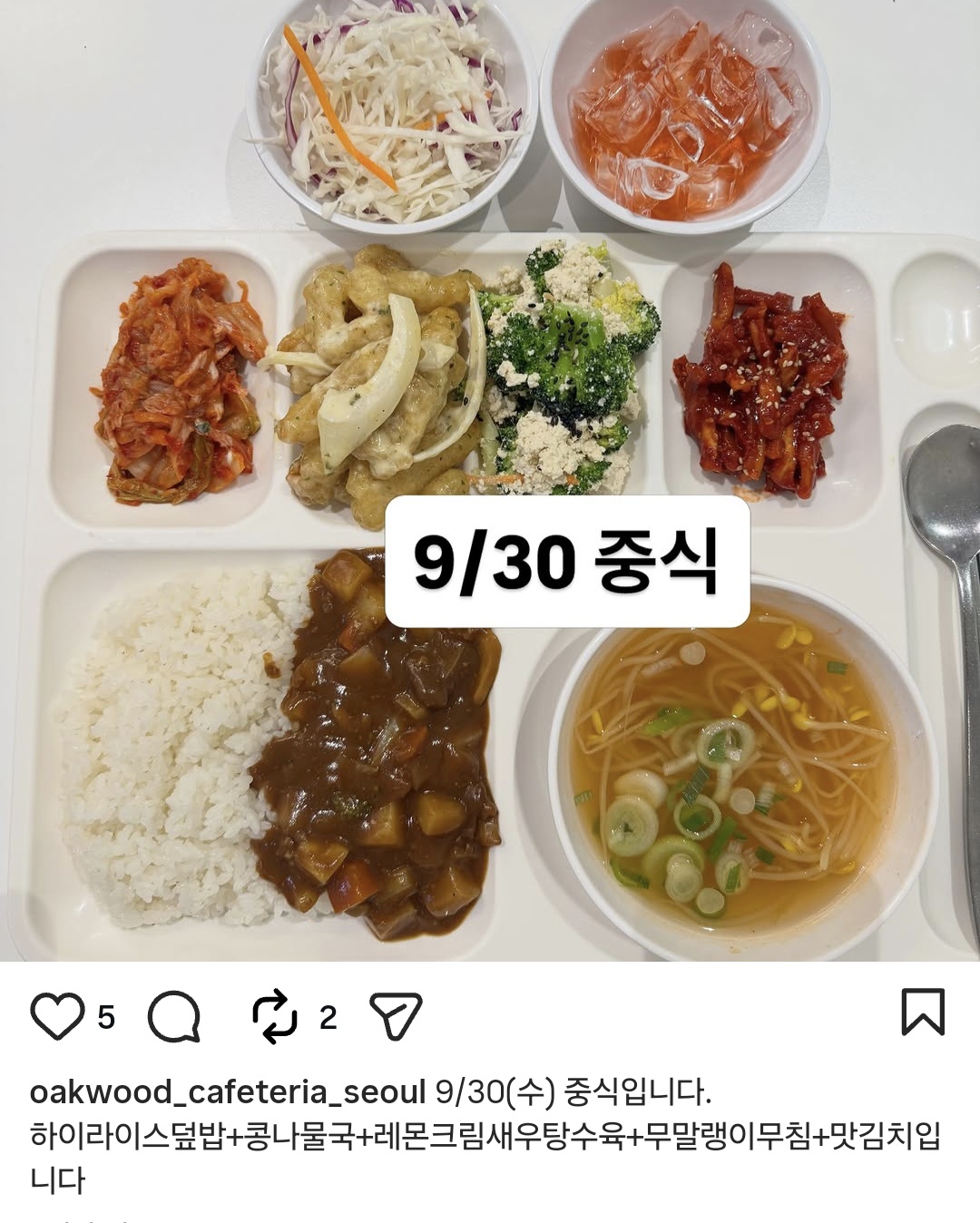Screen dimensions: 980x1223
Task: Bookmark the lunch menu post
Action: [923, 1012]
